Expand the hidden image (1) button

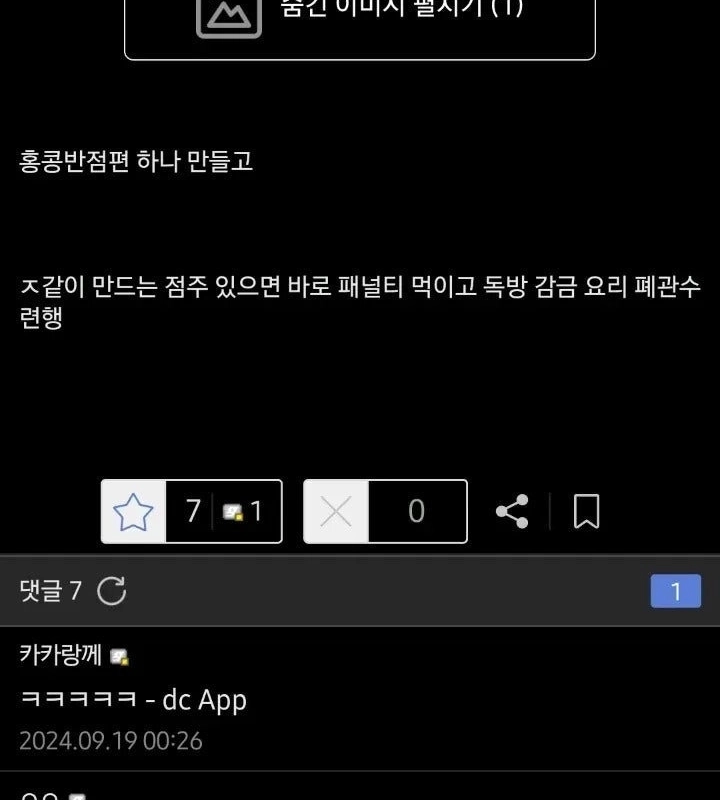(360, 20)
